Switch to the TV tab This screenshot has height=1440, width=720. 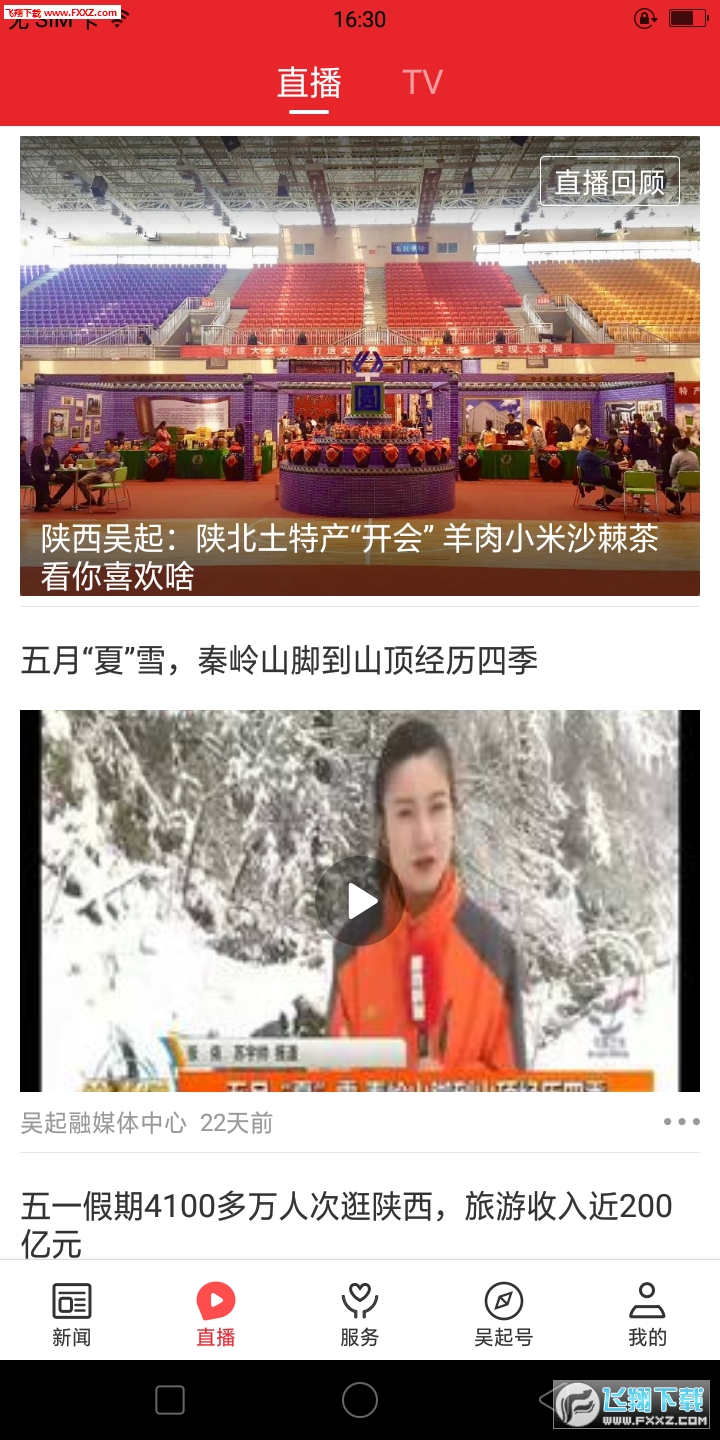(x=422, y=82)
